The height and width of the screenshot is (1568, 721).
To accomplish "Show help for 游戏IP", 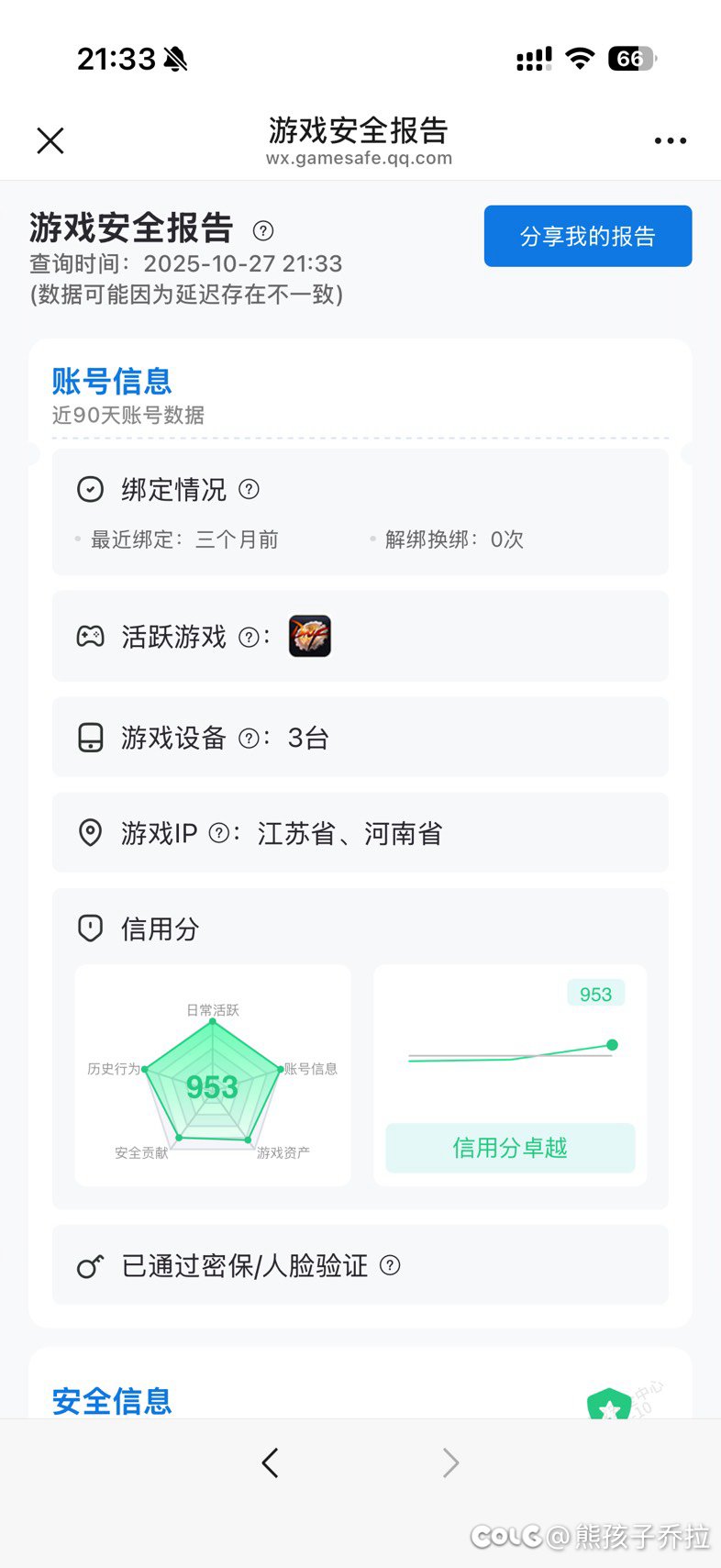I will tap(219, 833).
